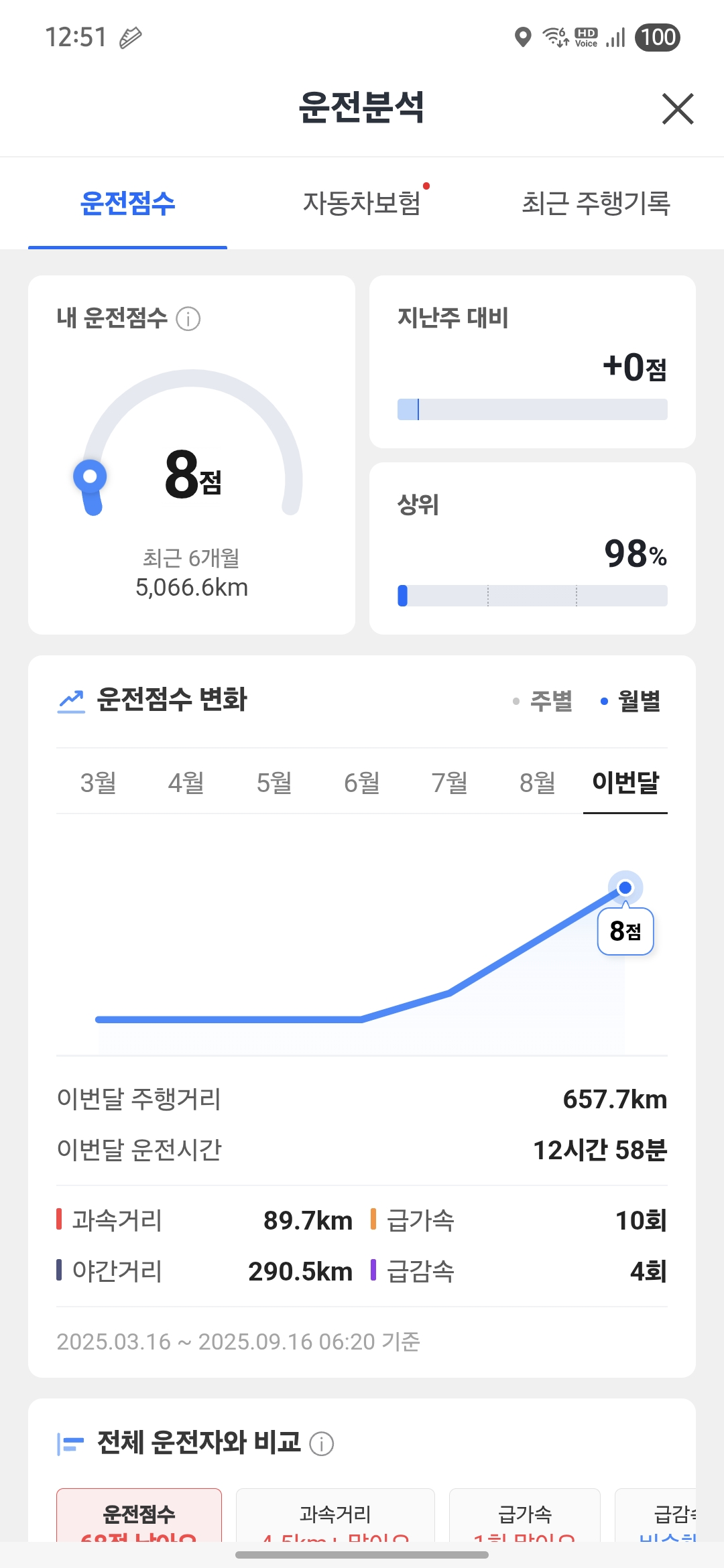View driving score for 8월
This screenshot has height=1568, width=724.
[538, 782]
